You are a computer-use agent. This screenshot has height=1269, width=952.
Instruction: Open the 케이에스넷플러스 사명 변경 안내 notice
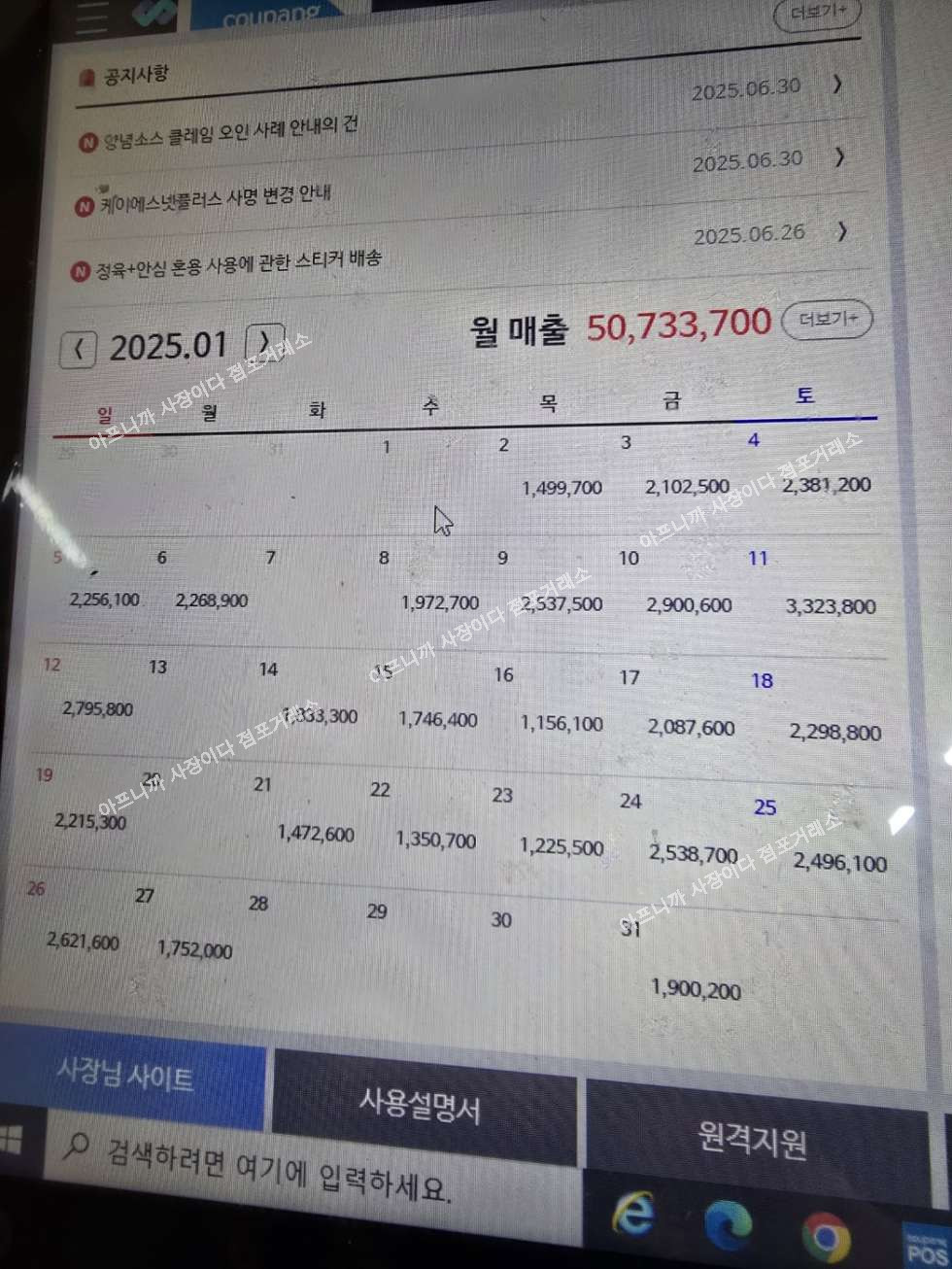pyautogui.click(x=215, y=199)
